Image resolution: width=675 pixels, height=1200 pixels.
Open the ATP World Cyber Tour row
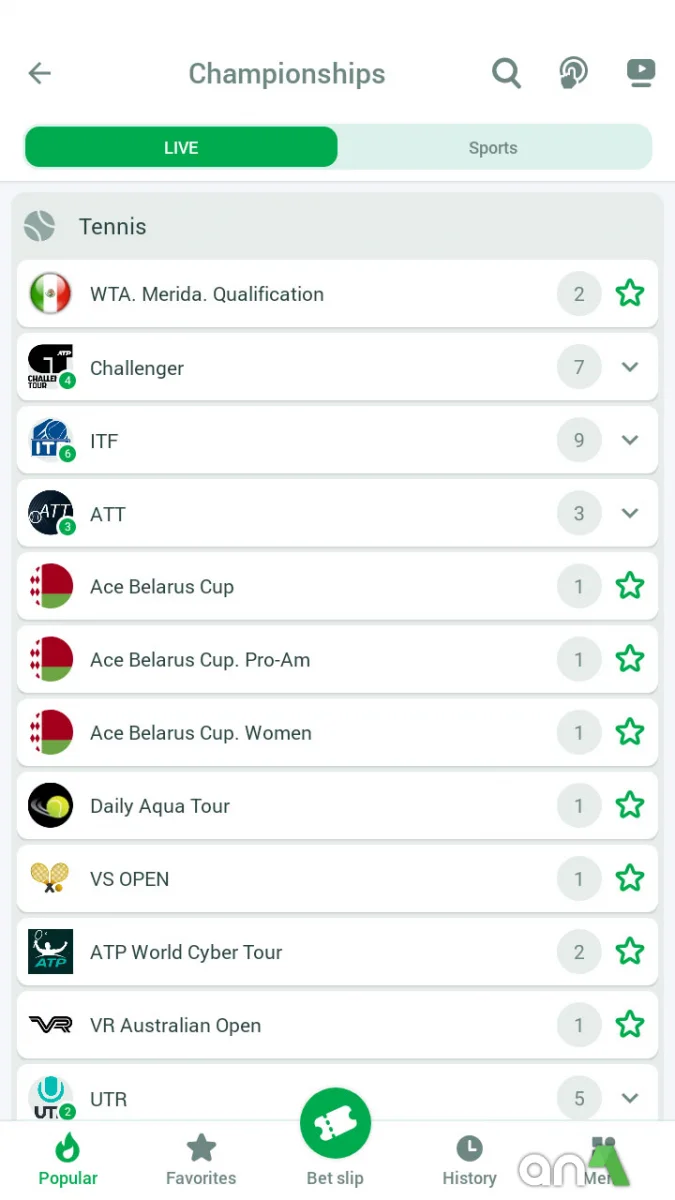186,952
